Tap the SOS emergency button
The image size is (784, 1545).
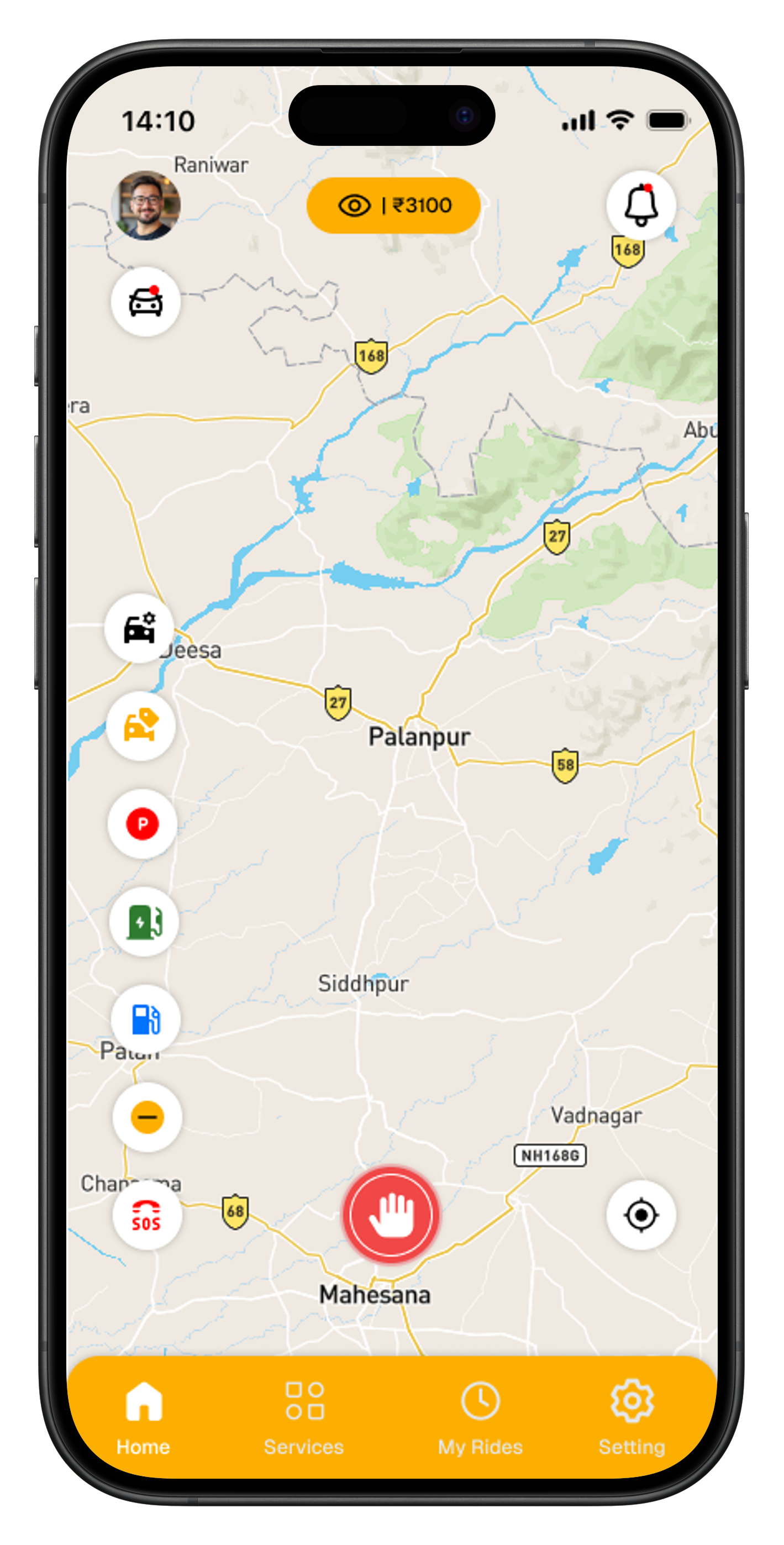[x=147, y=1215]
